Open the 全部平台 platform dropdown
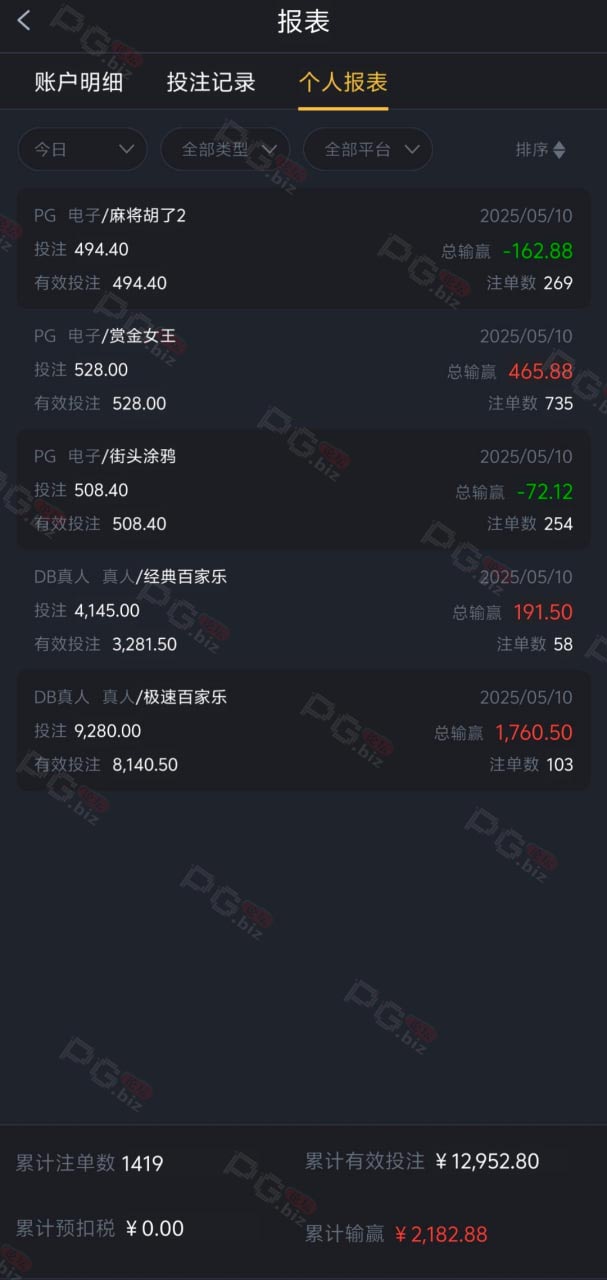The width and height of the screenshot is (607, 1280). 368,149
